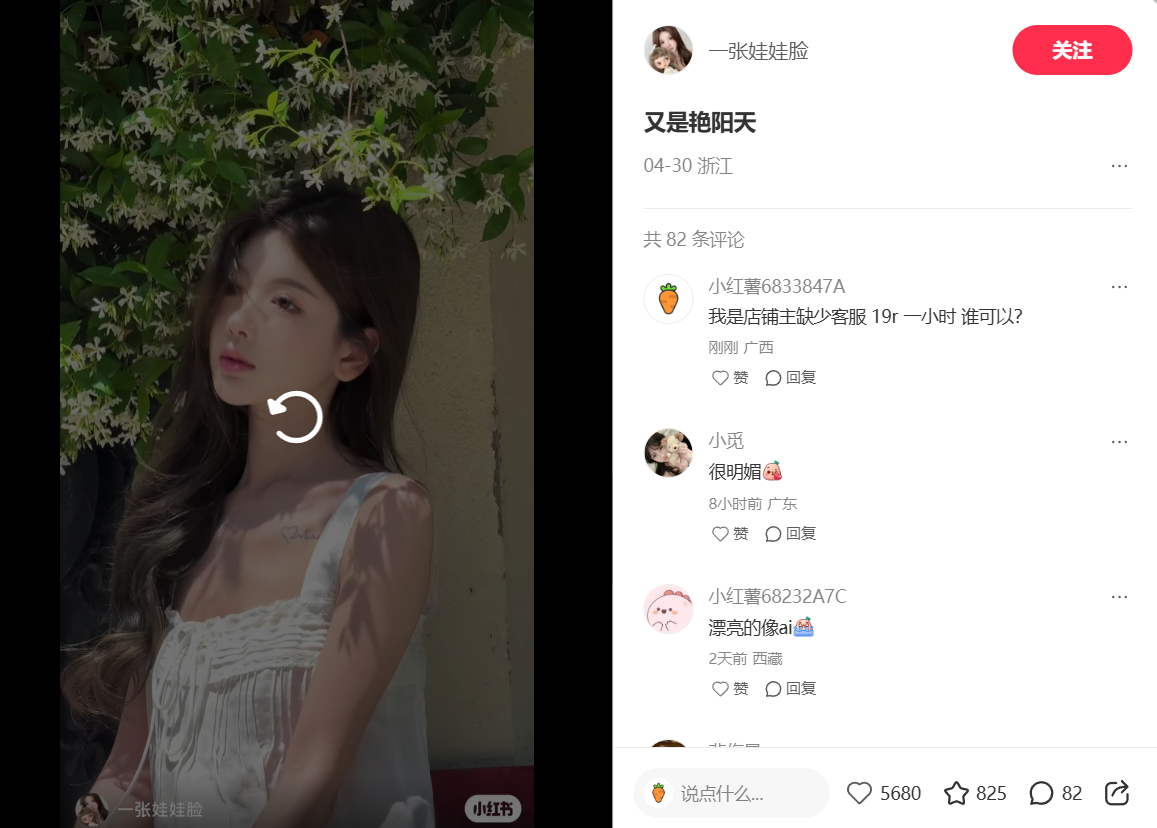
Task: Reply to 小红薯6833847A's comment
Action: pos(790,378)
